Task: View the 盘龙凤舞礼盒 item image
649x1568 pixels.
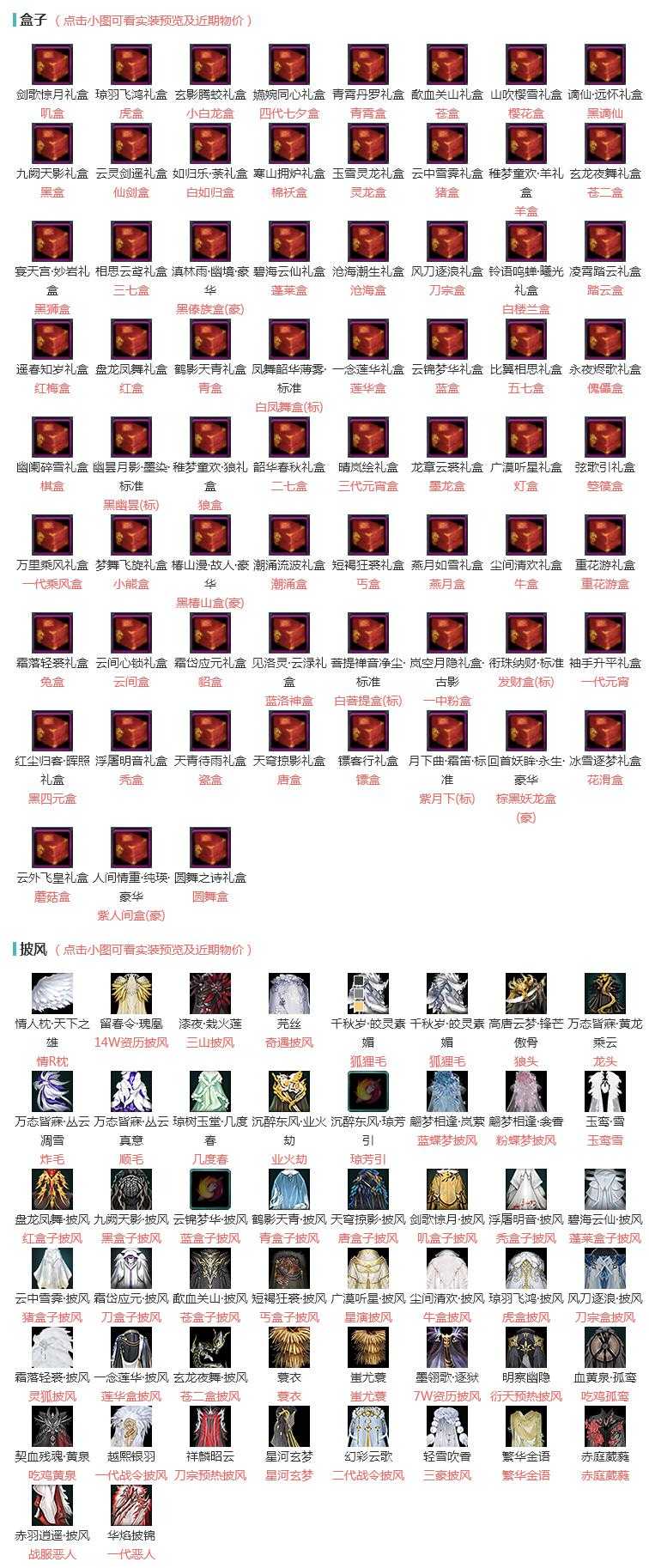Action: [x=131, y=340]
